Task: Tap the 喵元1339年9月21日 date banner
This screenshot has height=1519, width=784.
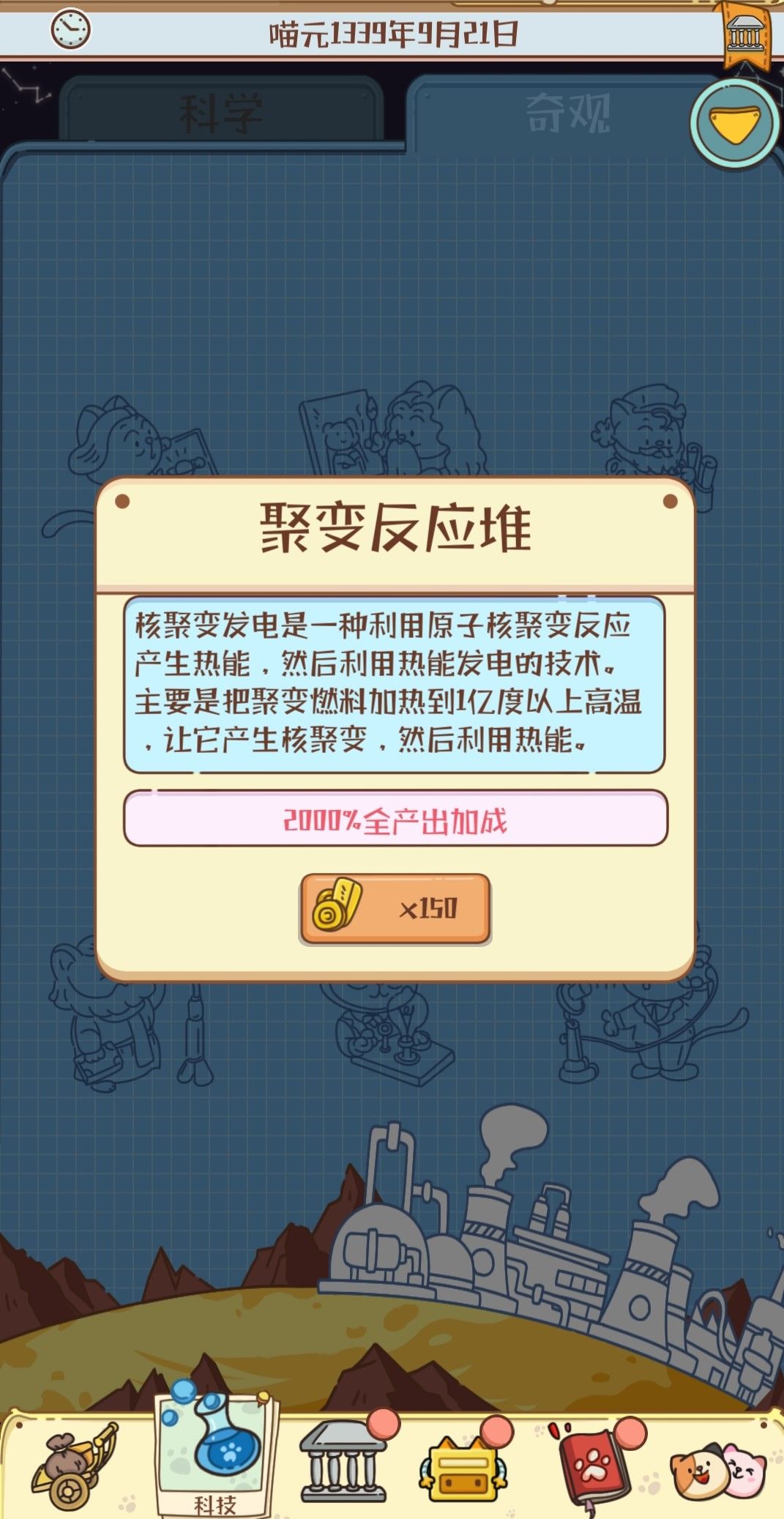Action: (x=392, y=33)
